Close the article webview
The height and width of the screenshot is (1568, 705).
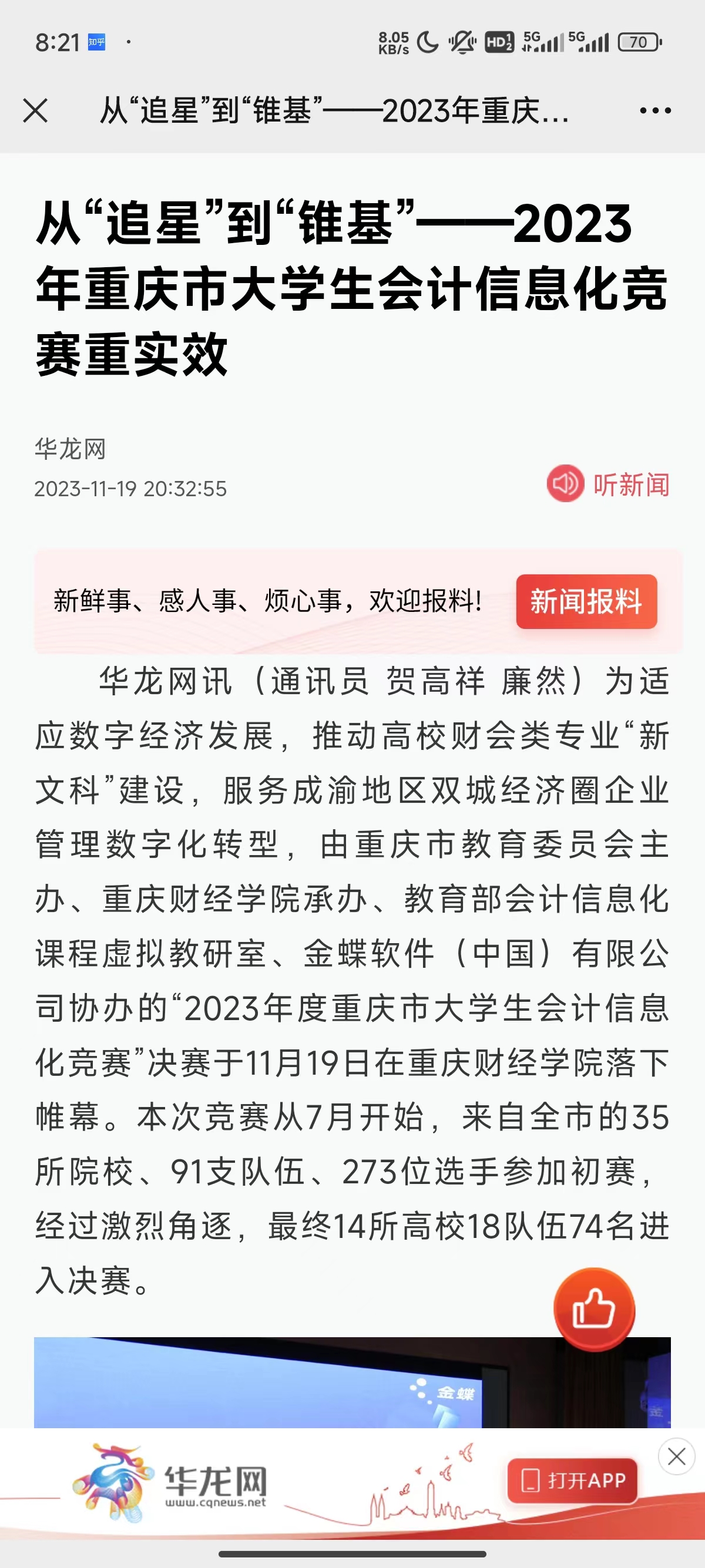(35, 111)
